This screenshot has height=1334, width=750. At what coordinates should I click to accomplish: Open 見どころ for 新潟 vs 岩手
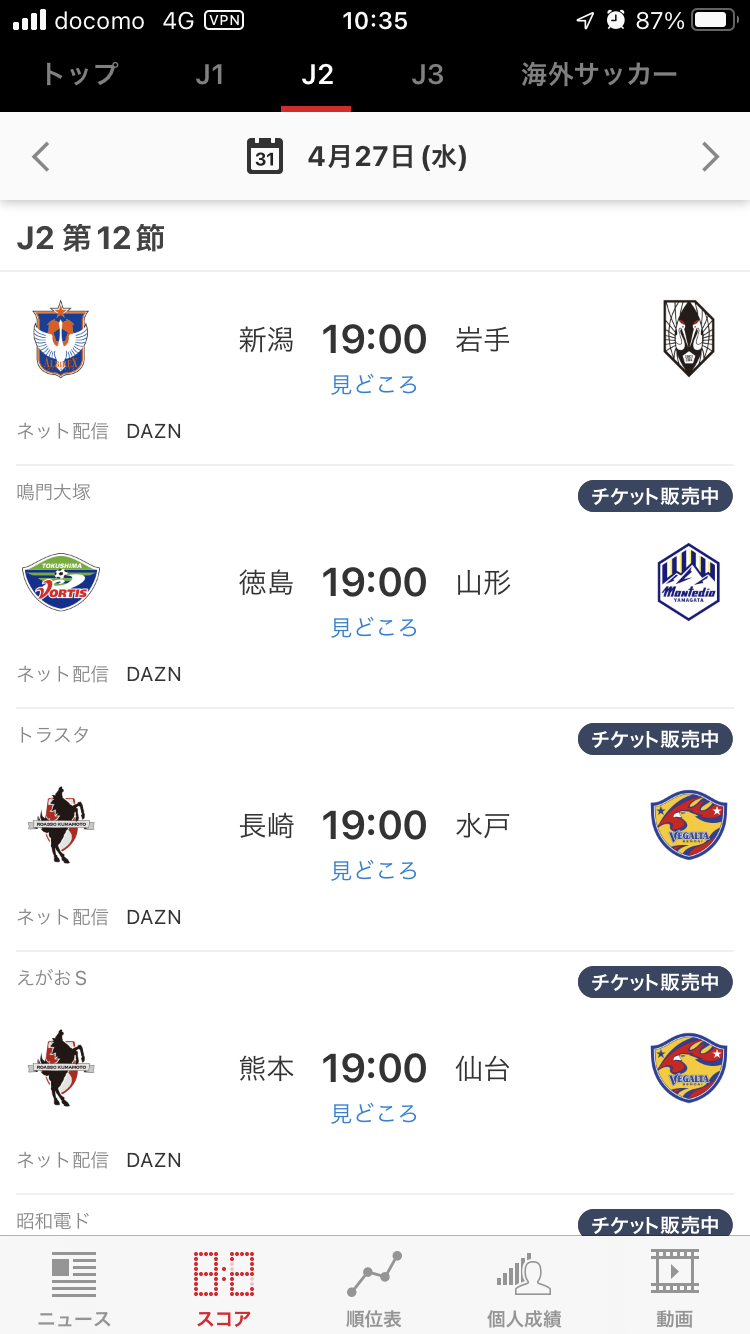[x=374, y=385]
